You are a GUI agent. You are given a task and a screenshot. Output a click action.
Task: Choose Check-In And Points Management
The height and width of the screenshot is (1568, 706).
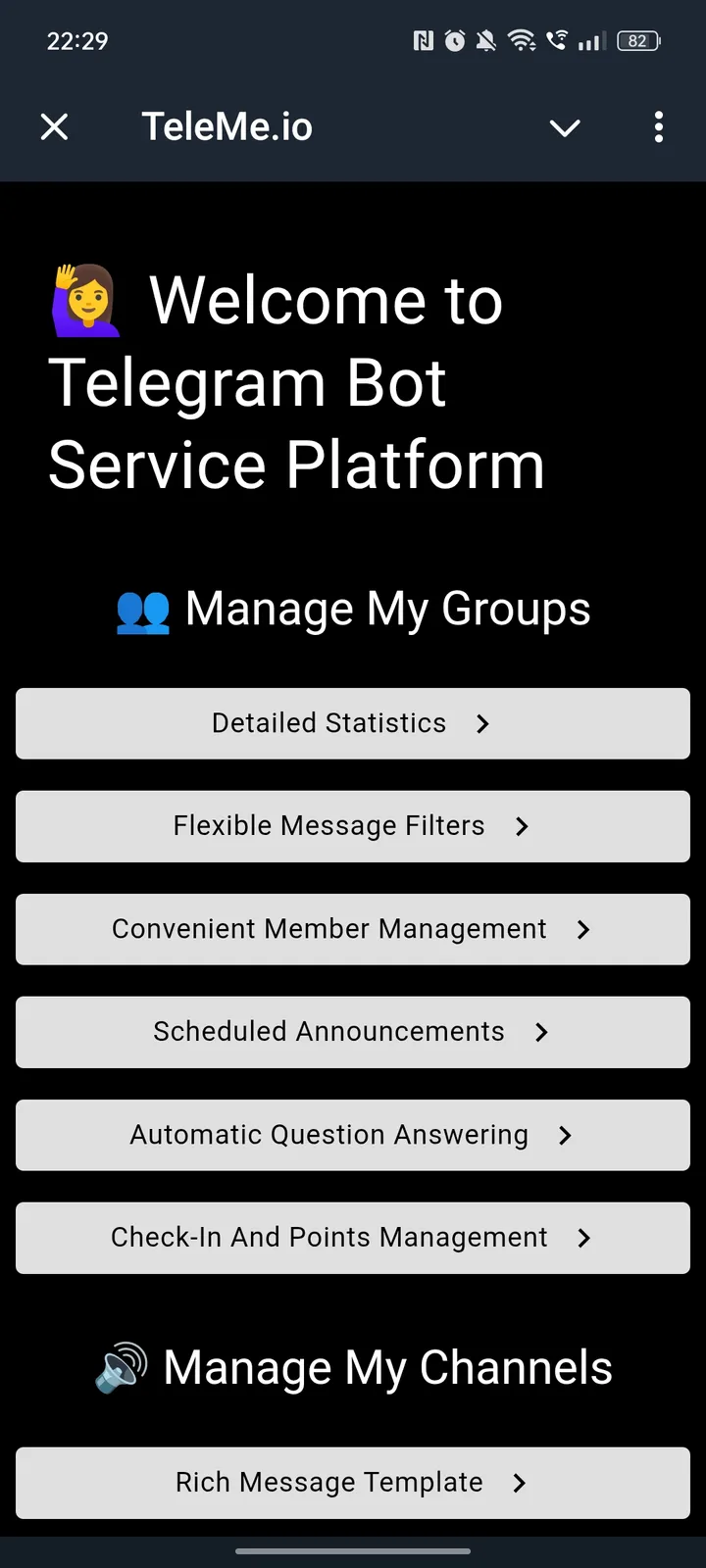click(352, 1238)
